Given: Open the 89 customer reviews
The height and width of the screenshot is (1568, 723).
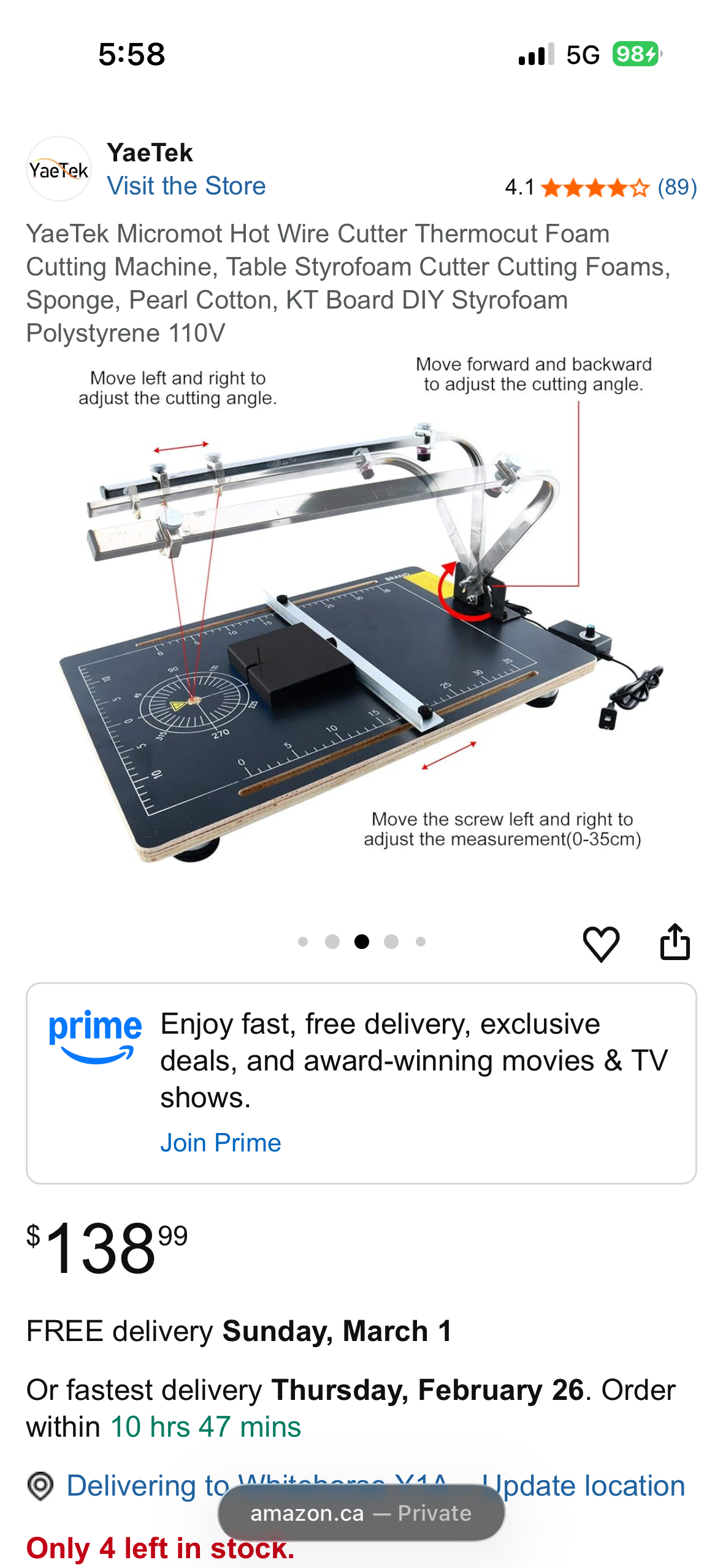Looking at the screenshot, I should [x=676, y=187].
